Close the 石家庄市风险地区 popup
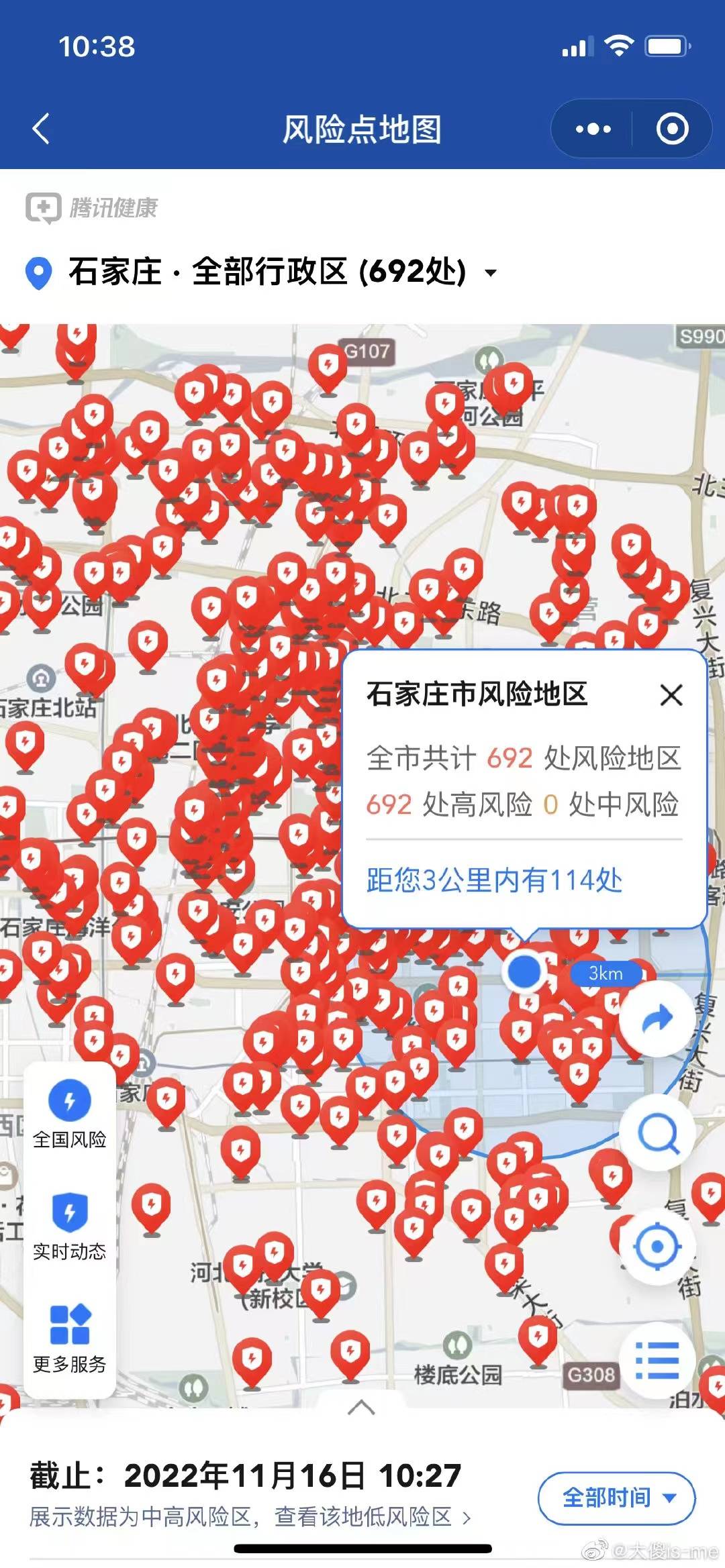 coord(669,696)
